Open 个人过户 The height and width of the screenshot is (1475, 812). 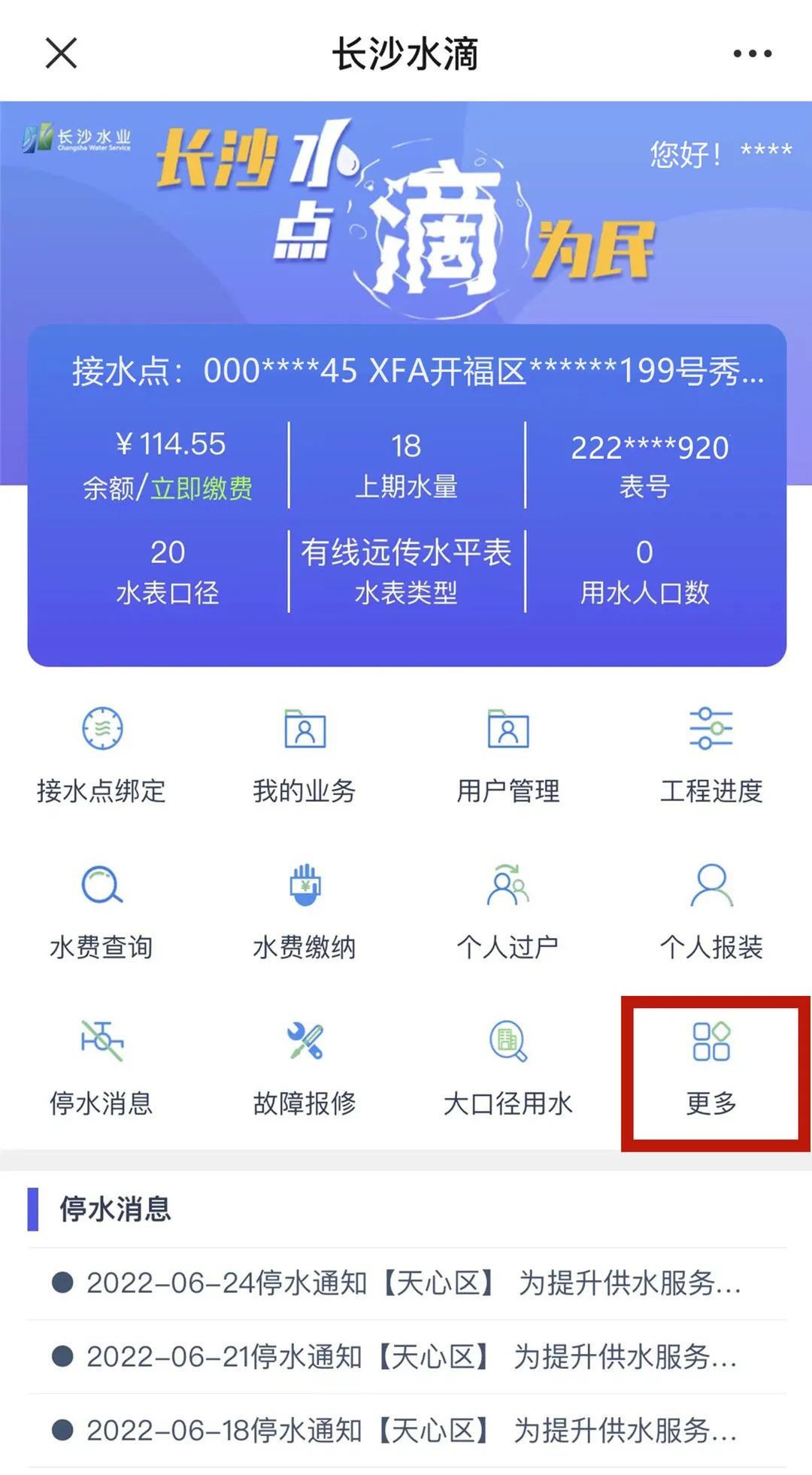(508, 912)
